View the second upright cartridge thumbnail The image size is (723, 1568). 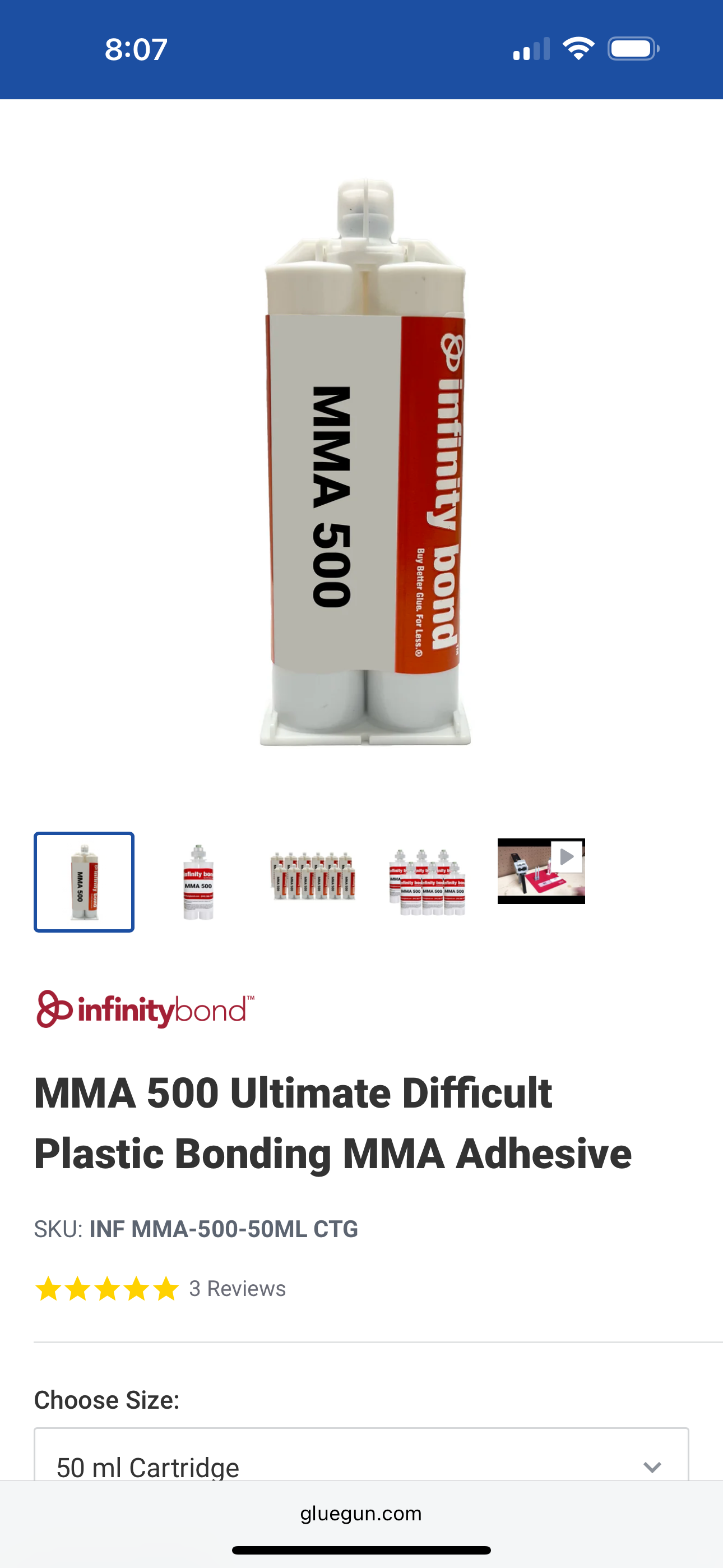tap(198, 882)
